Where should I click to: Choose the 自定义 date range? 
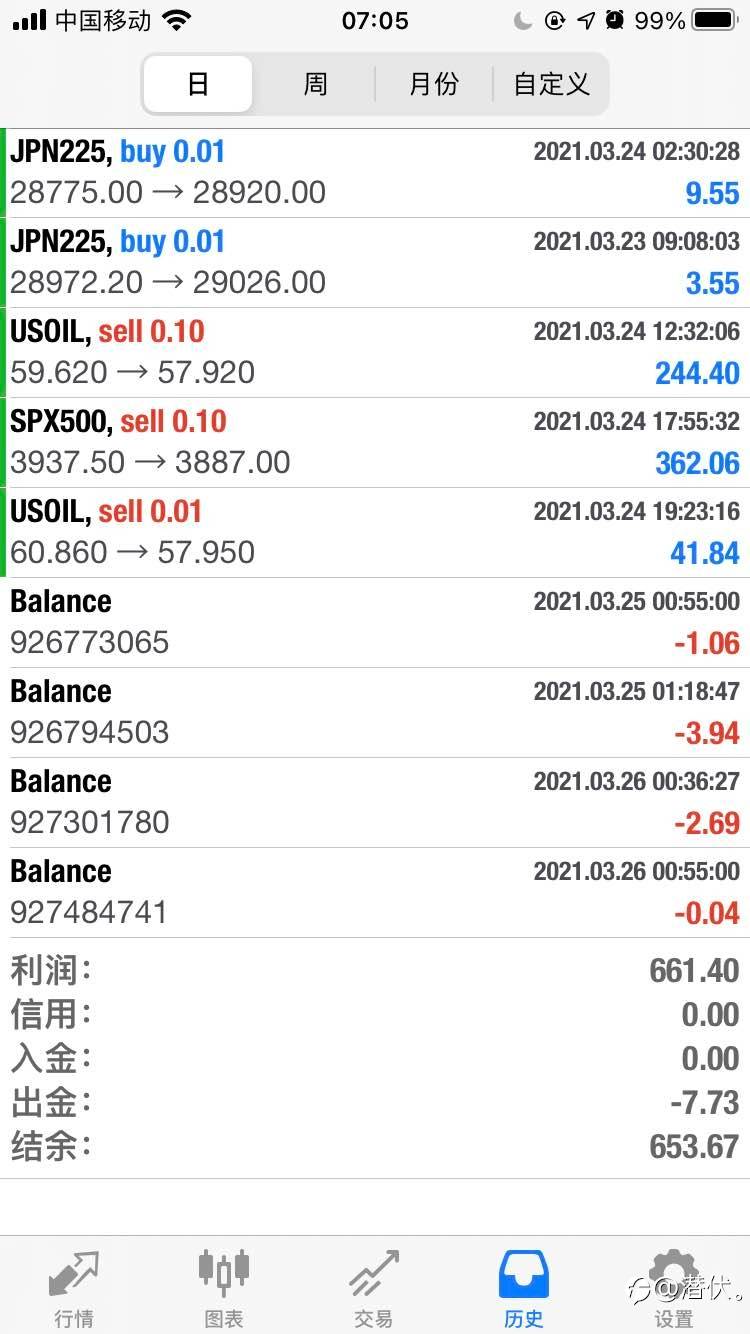pyautogui.click(x=551, y=84)
